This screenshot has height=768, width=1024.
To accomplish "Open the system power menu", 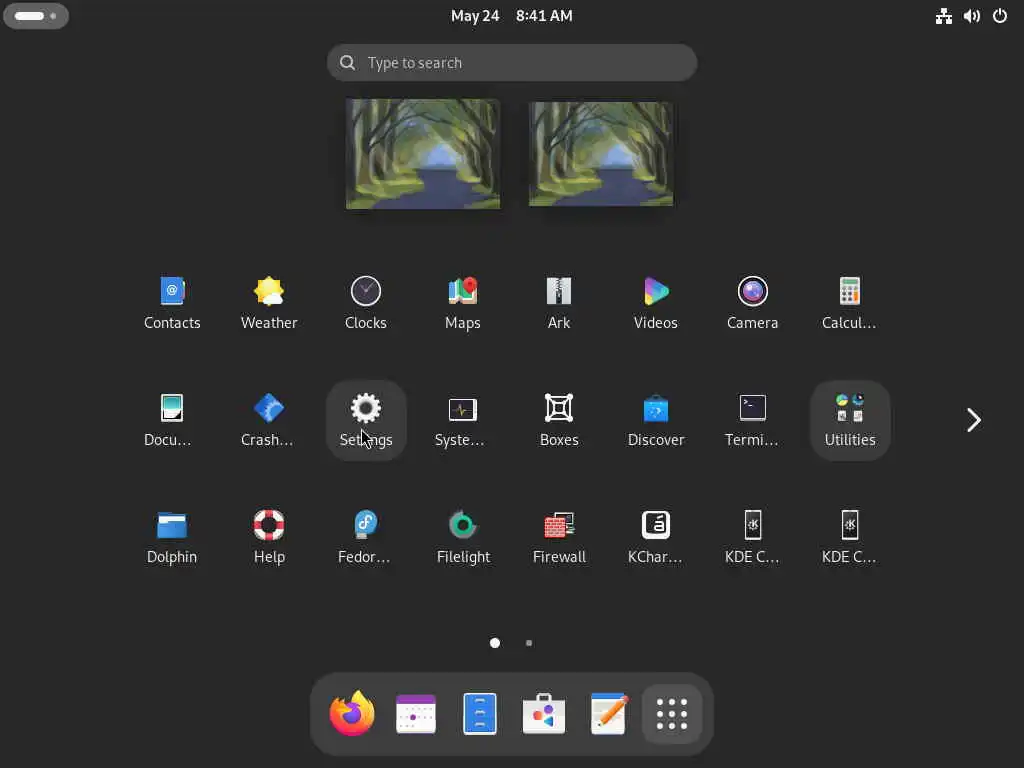I will click(x=1000, y=16).
